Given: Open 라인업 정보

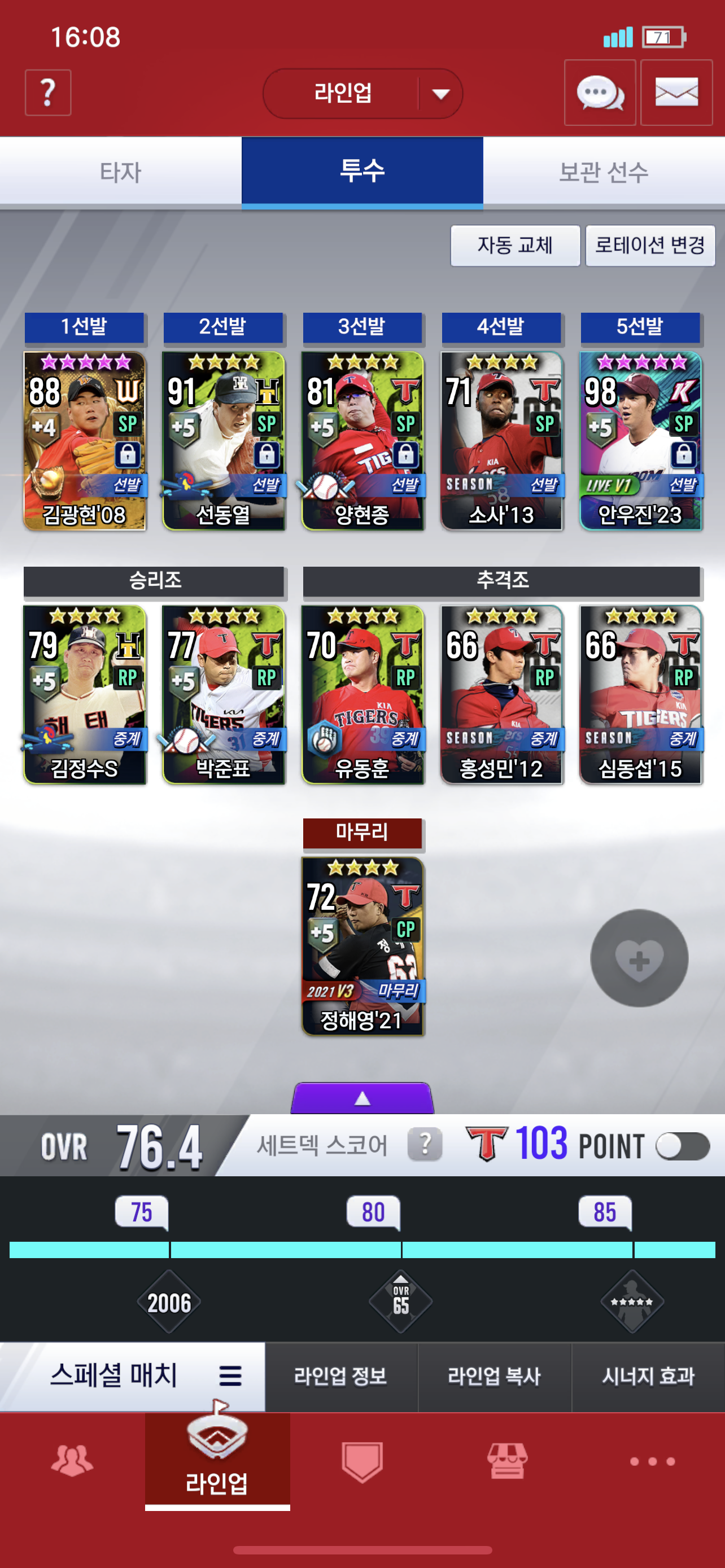Looking at the screenshot, I should pyautogui.click(x=341, y=1376).
